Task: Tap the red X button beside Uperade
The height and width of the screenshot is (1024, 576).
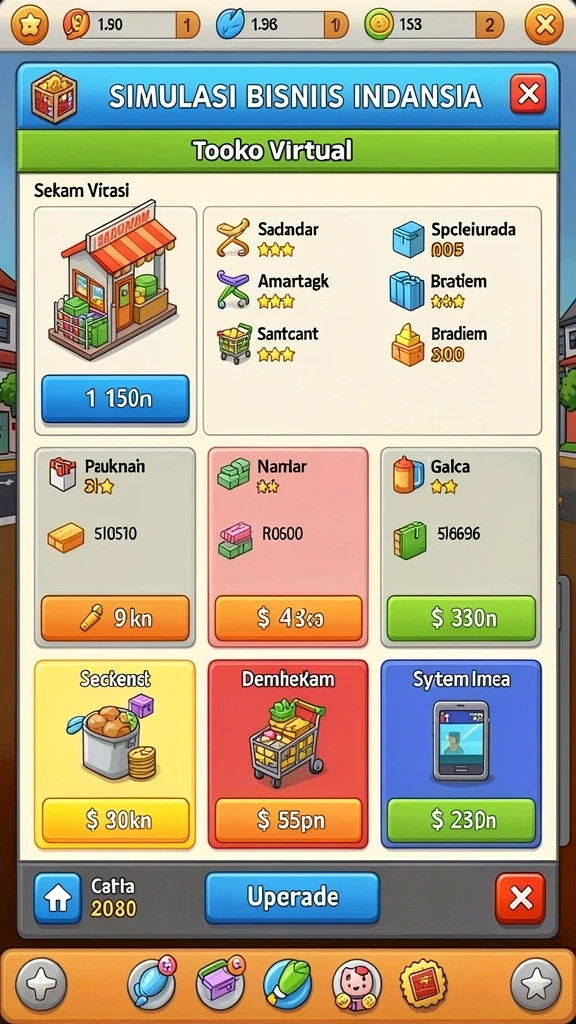Action: click(520, 899)
